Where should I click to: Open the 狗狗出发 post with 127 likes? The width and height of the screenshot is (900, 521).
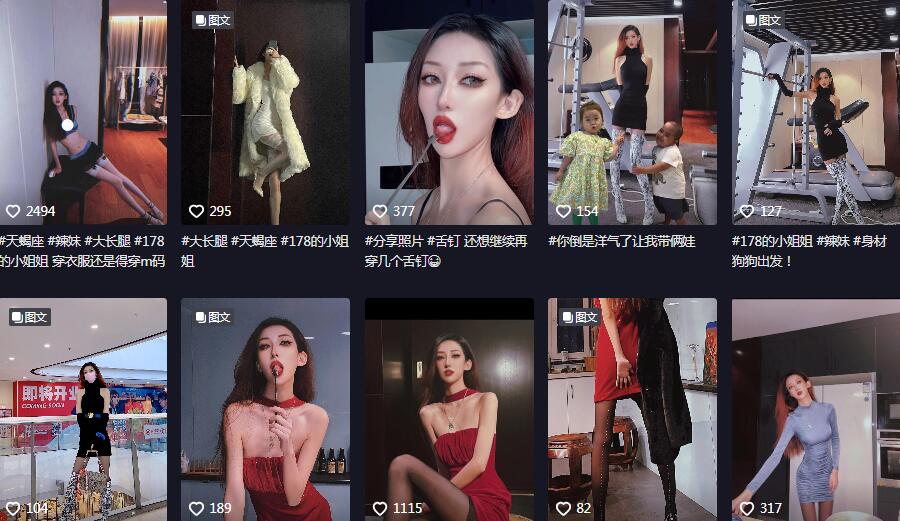pyautogui.click(x=815, y=110)
